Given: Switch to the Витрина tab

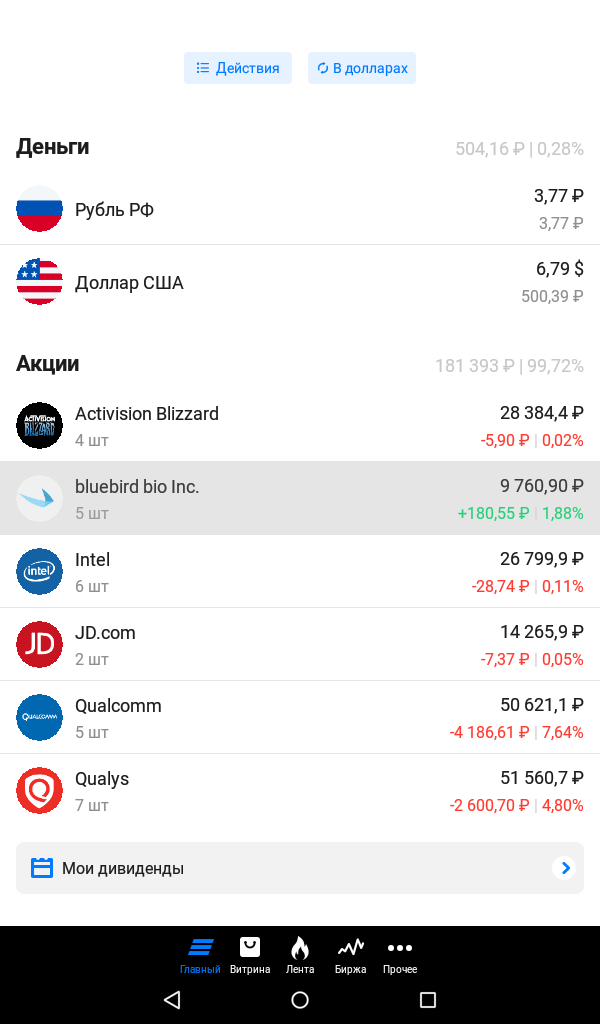Looking at the screenshot, I should 250,955.
